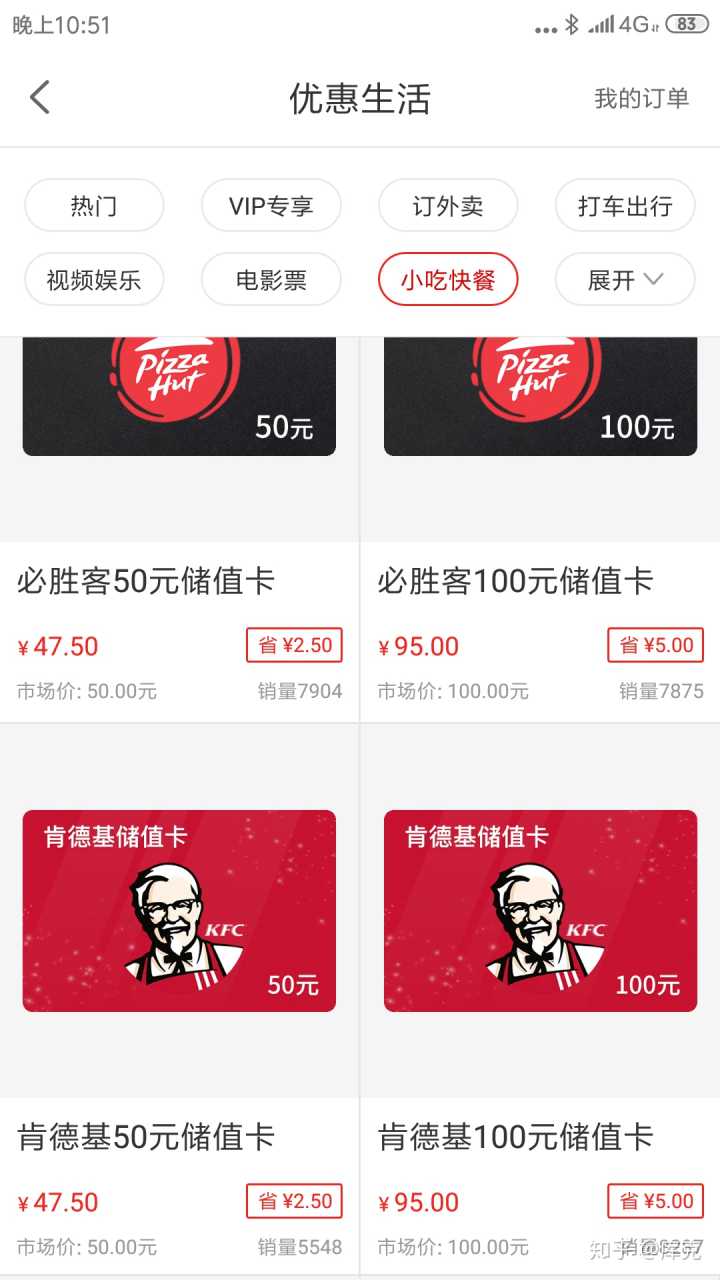
Task: Open 我的订单 orders page
Action: (641, 98)
